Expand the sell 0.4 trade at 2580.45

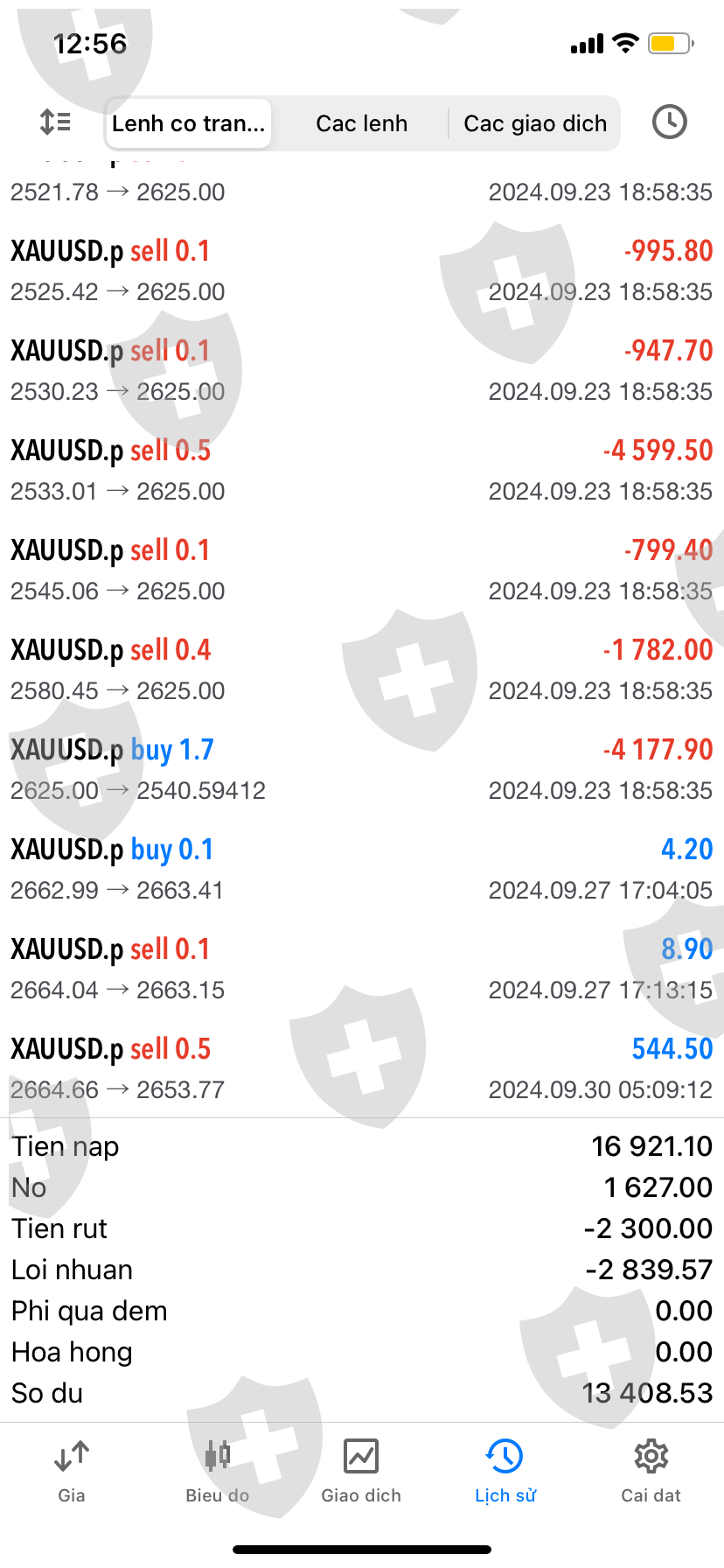click(361, 669)
